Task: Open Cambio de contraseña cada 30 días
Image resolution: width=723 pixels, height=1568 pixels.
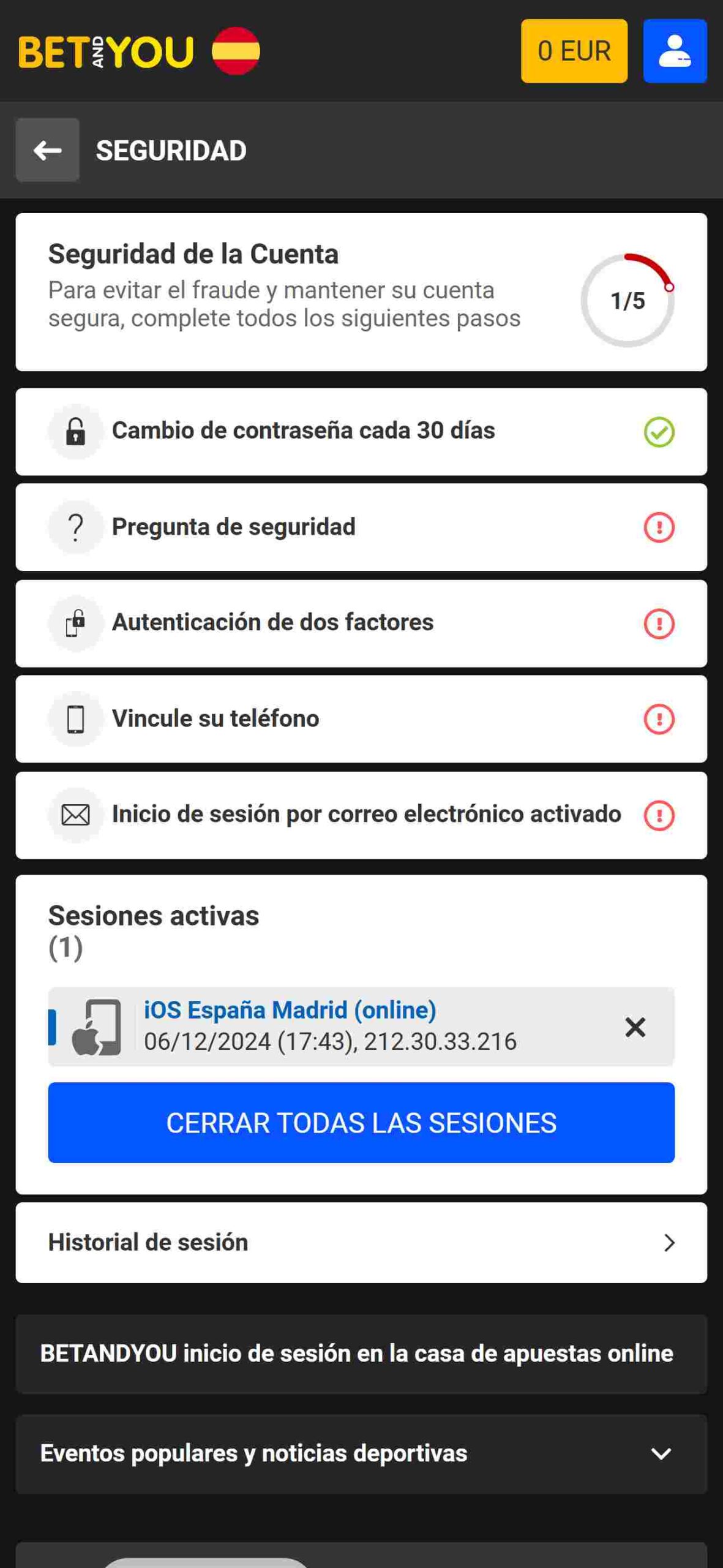Action: click(361, 432)
